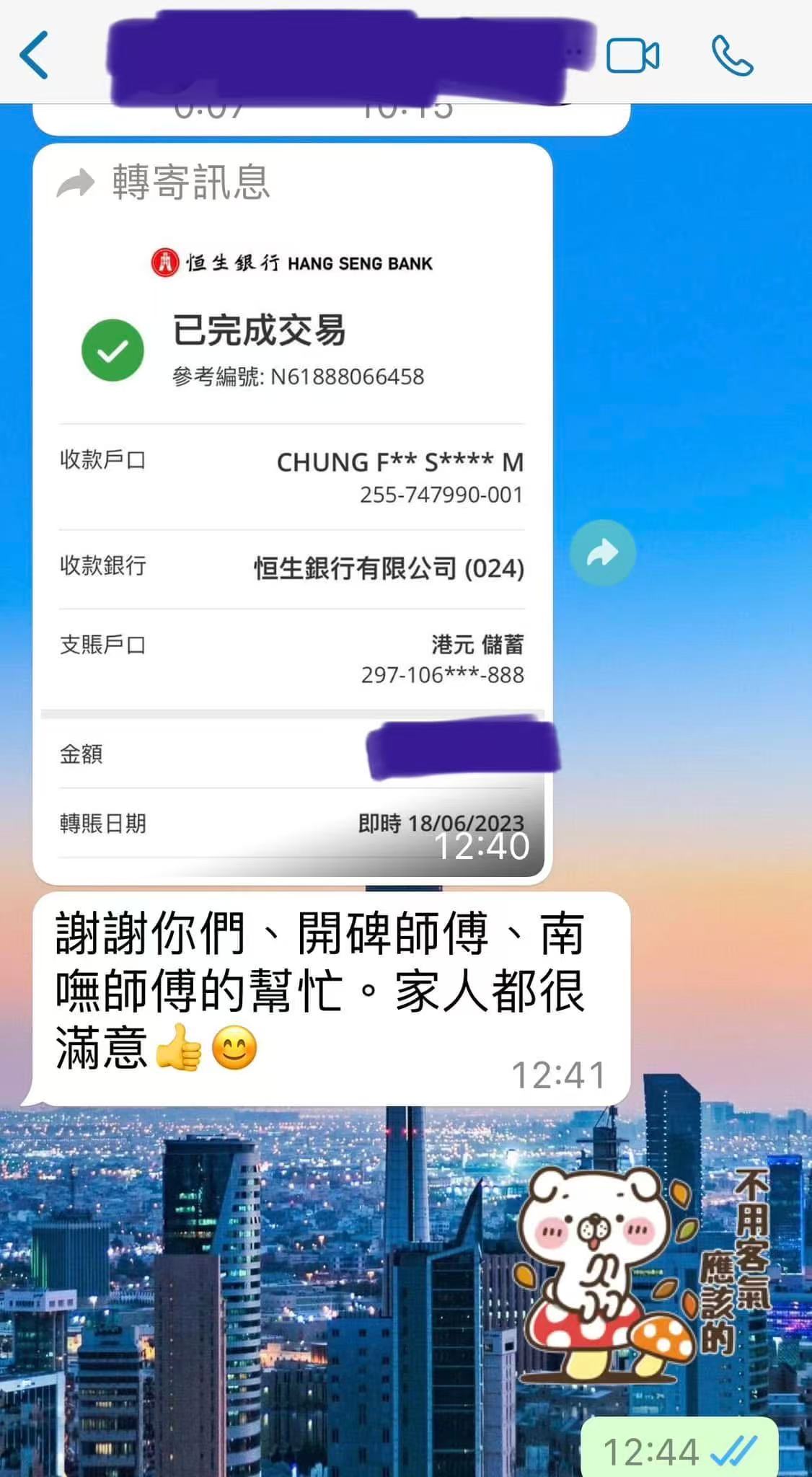Start a video call
The image size is (812, 1477).
click(x=632, y=56)
